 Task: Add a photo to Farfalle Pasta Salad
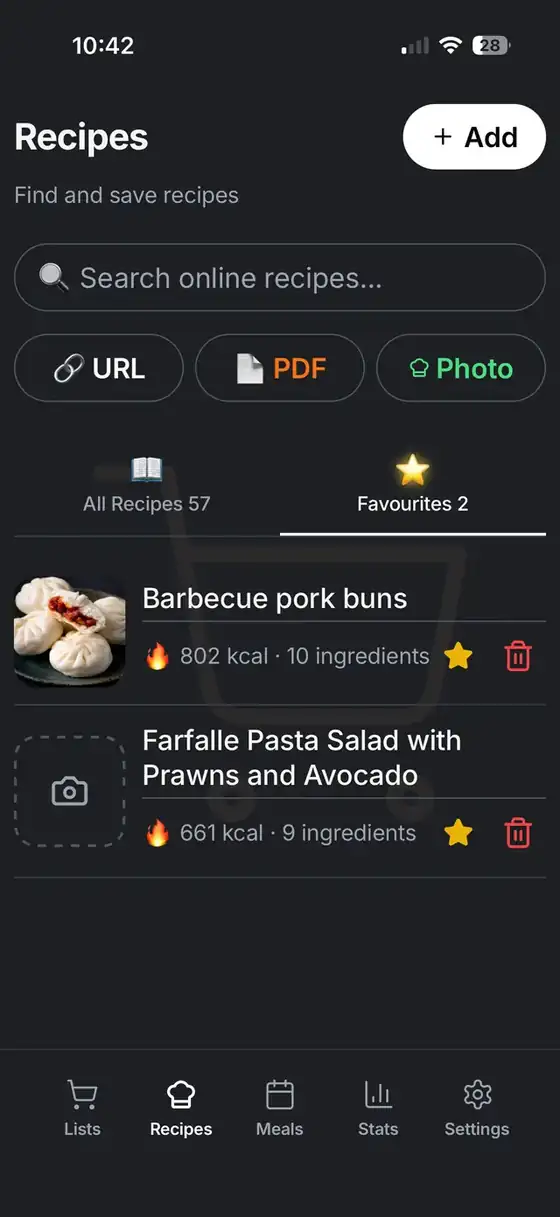pyautogui.click(x=70, y=792)
